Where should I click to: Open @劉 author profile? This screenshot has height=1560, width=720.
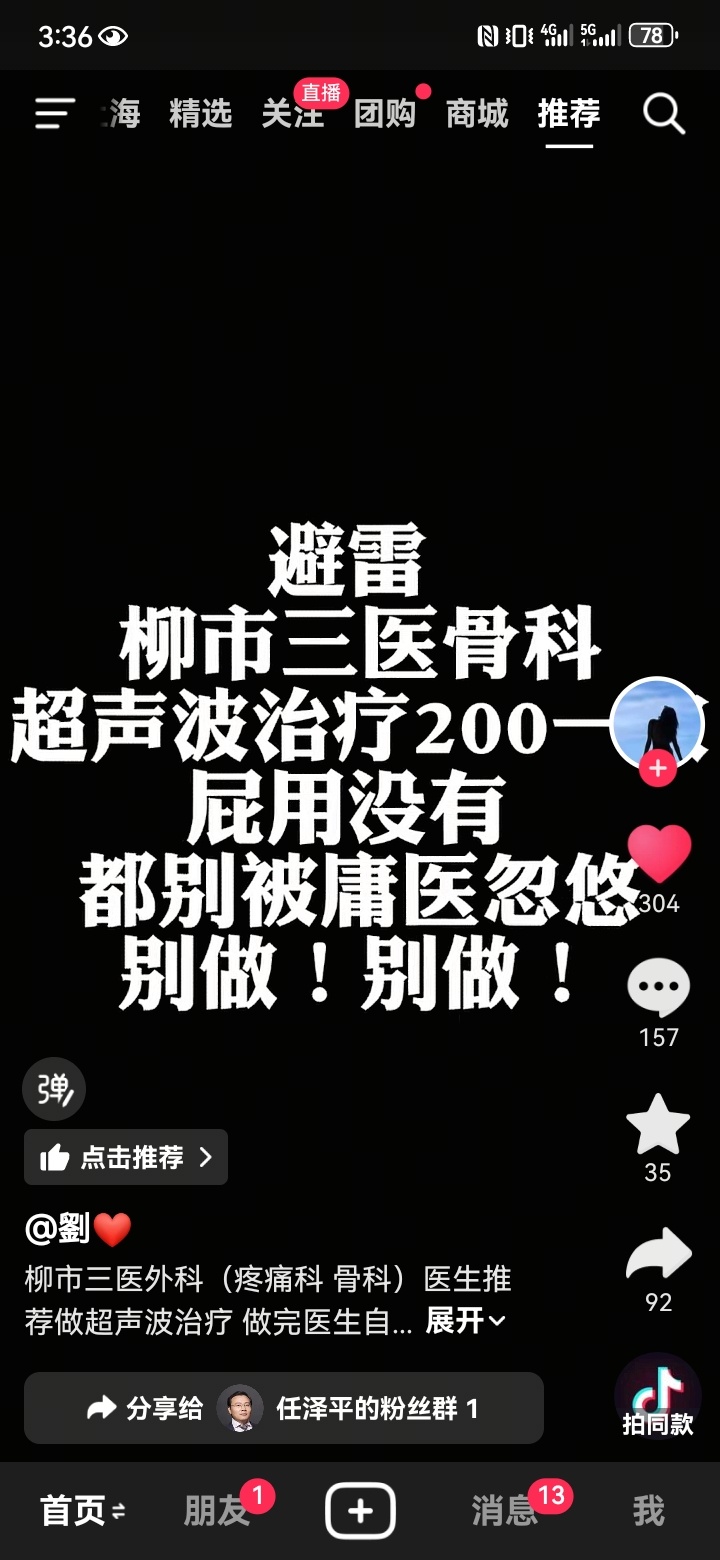click(78, 1229)
